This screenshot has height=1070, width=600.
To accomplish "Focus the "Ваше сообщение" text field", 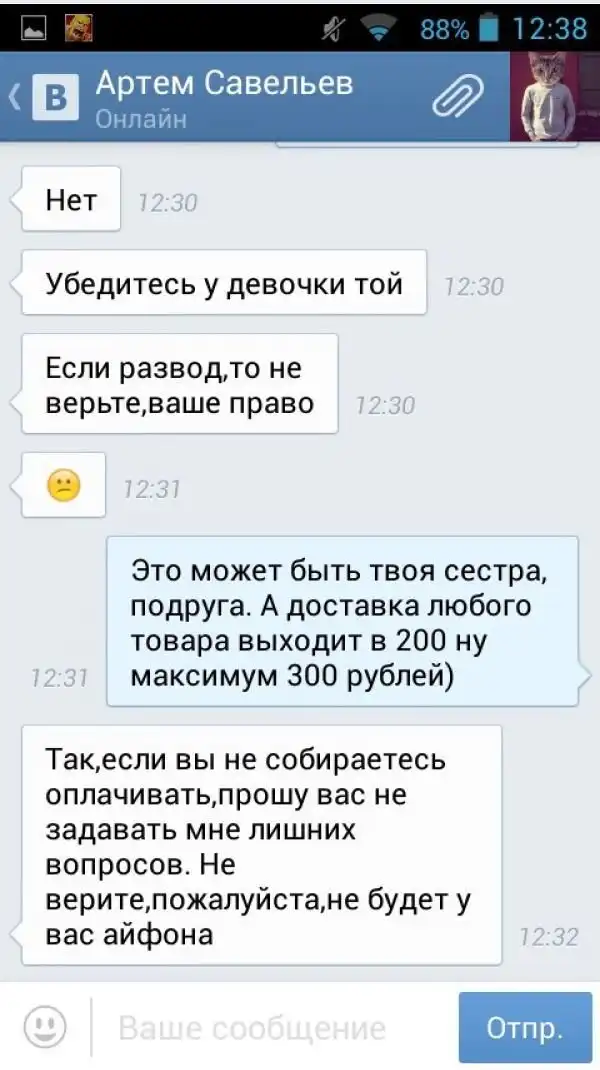I will point(270,1027).
